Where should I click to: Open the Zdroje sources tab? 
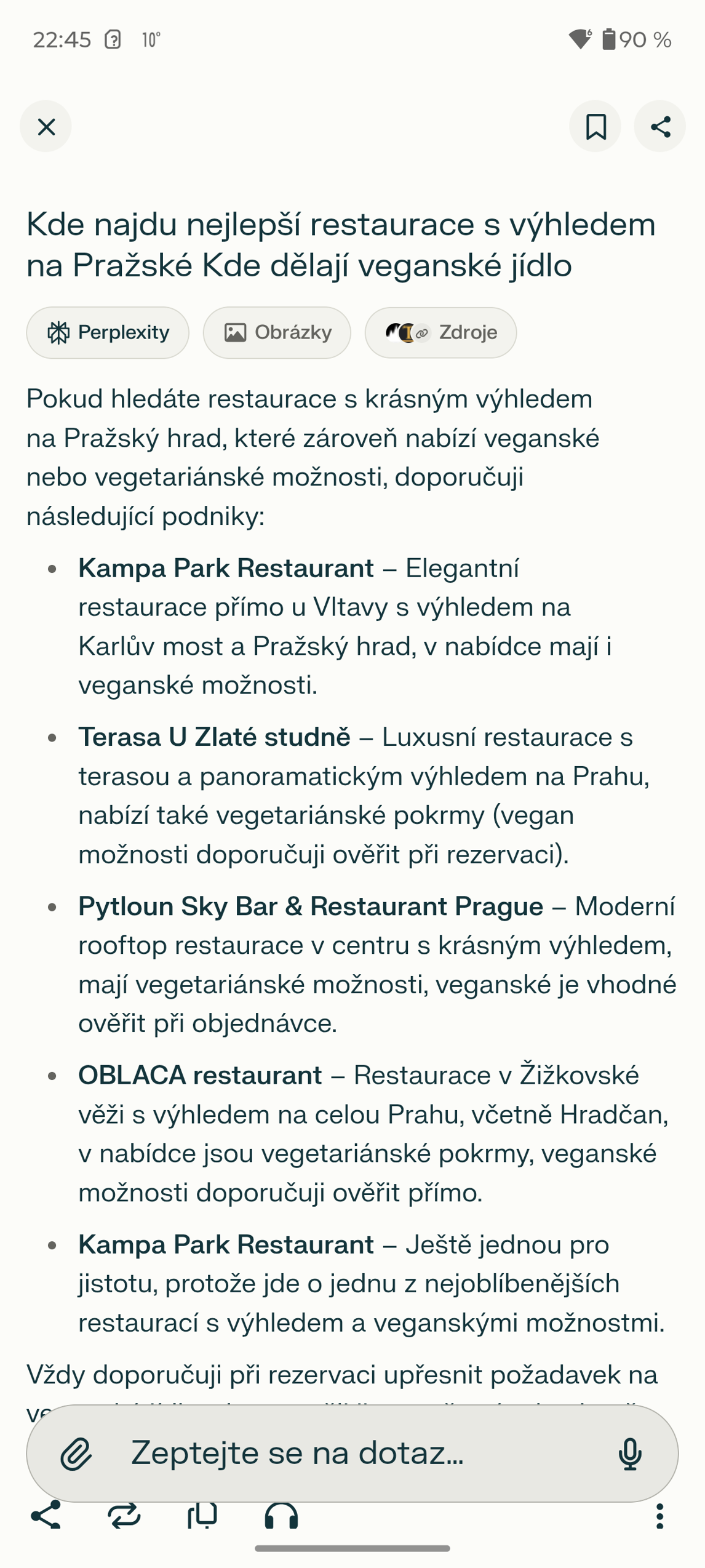(440, 332)
